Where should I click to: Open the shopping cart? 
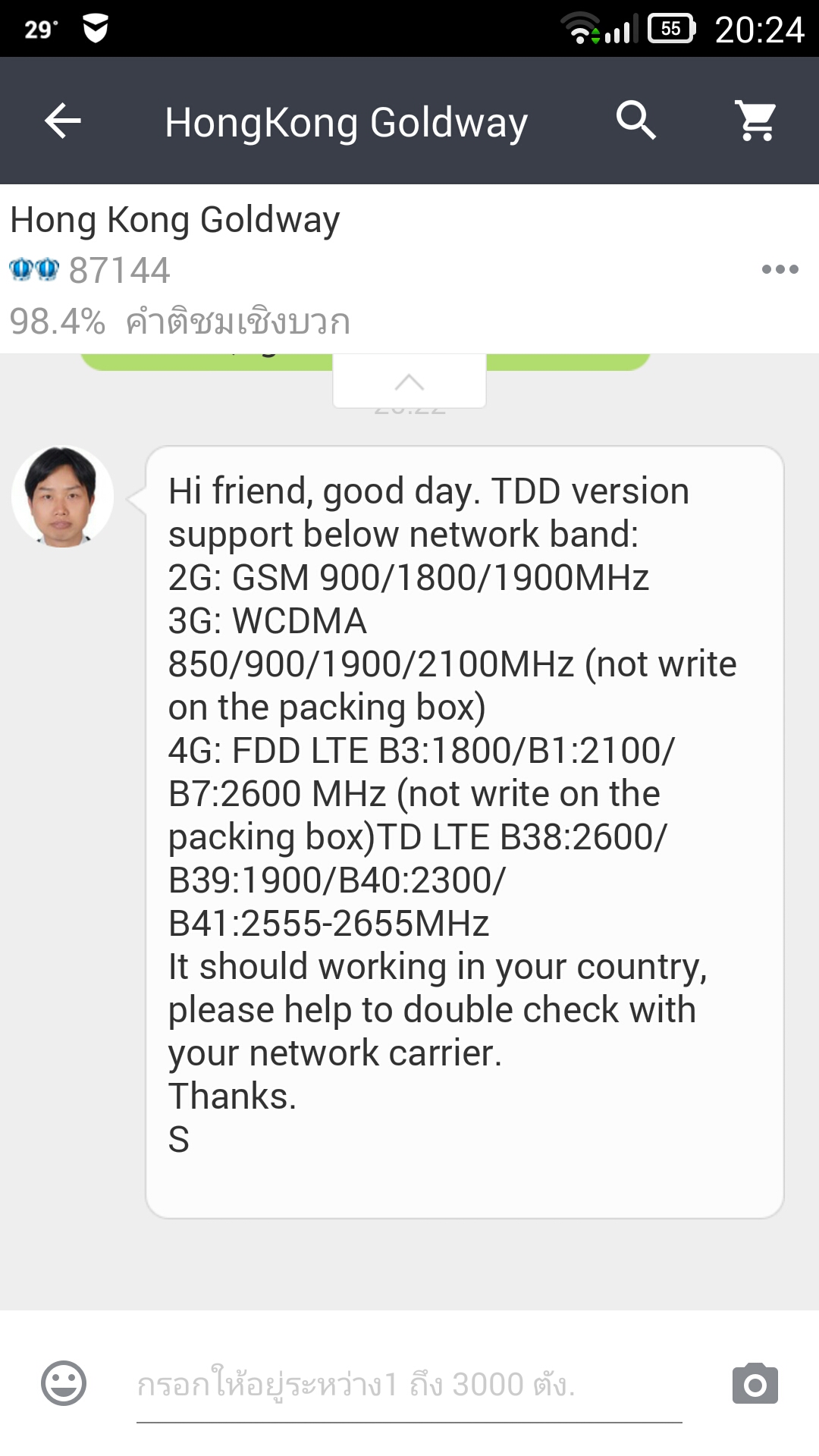click(756, 121)
